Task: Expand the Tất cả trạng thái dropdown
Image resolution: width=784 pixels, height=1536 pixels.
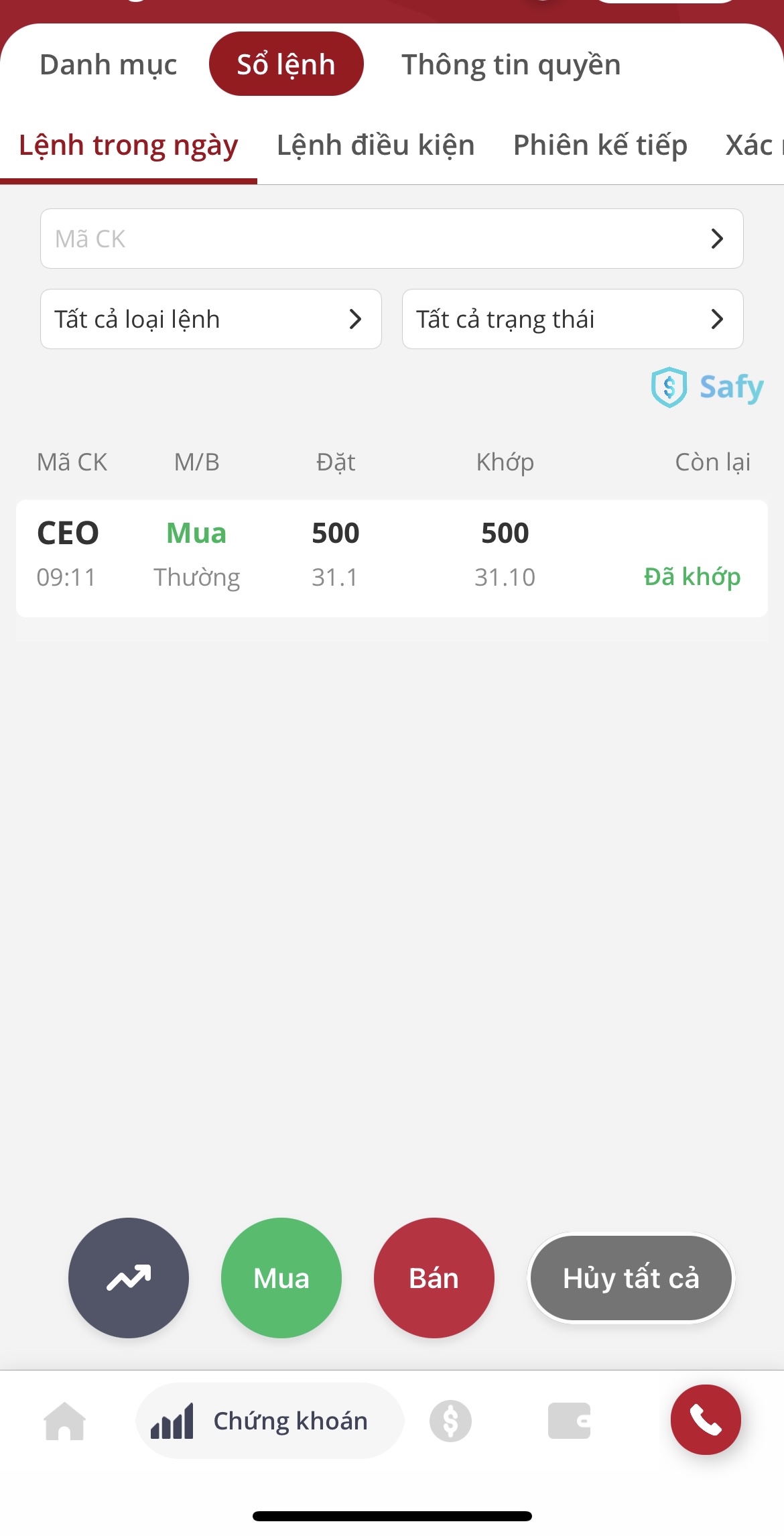Action: (x=572, y=319)
